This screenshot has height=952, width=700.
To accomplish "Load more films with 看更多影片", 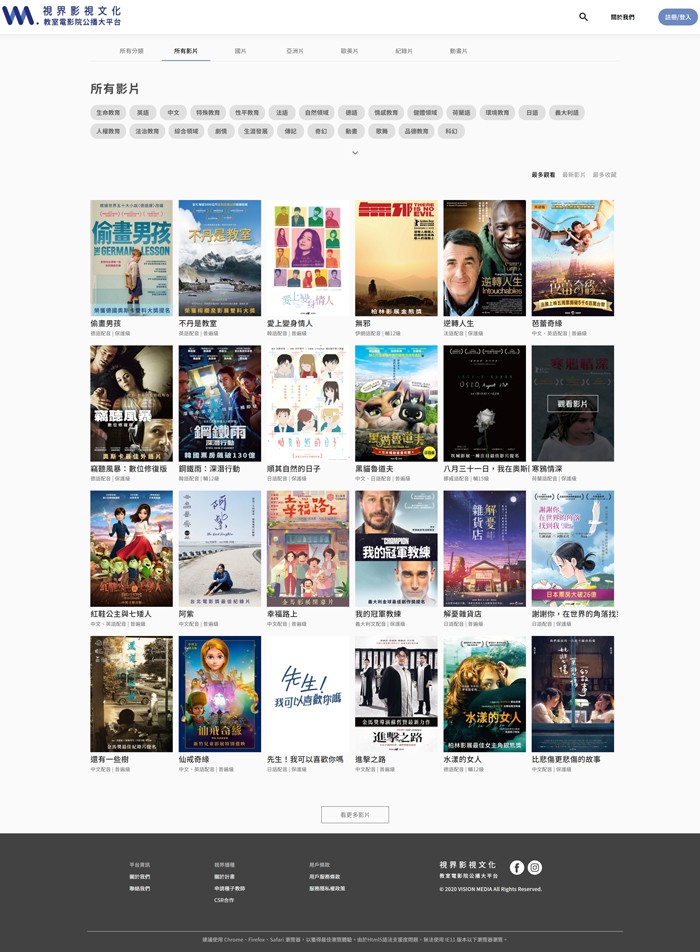I will click(x=354, y=815).
